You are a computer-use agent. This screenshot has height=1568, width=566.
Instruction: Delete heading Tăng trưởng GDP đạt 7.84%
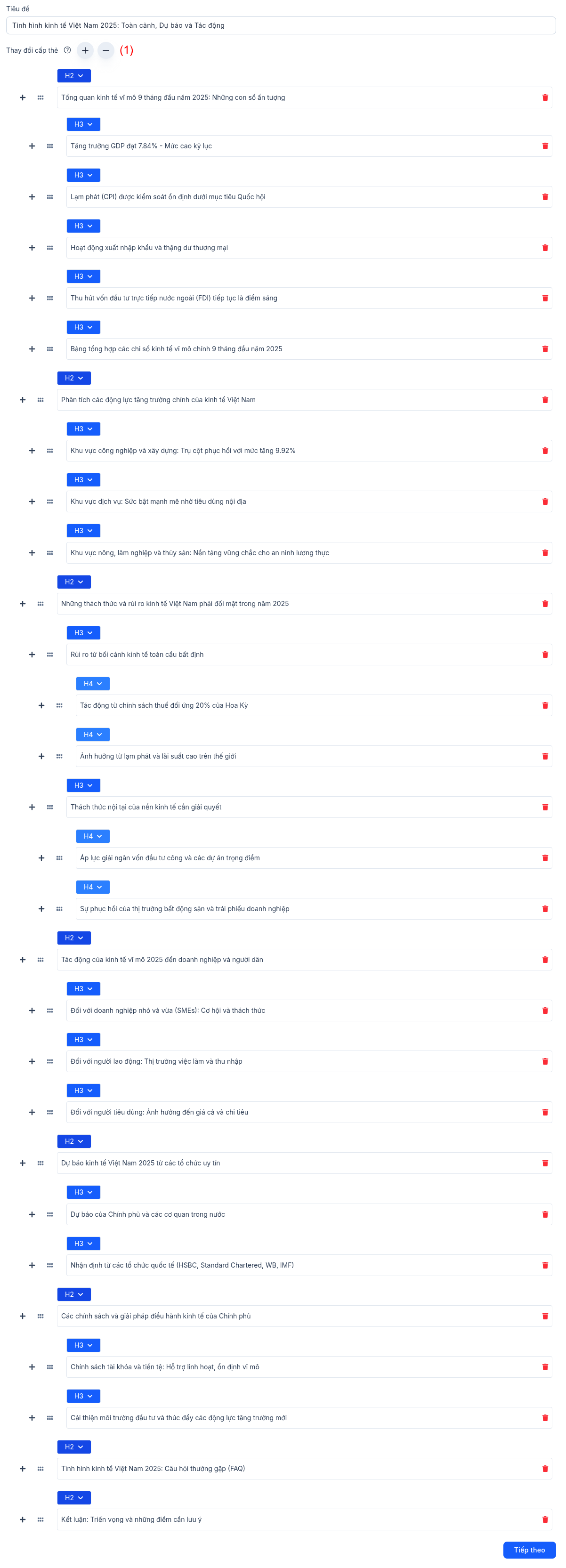[545, 146]
